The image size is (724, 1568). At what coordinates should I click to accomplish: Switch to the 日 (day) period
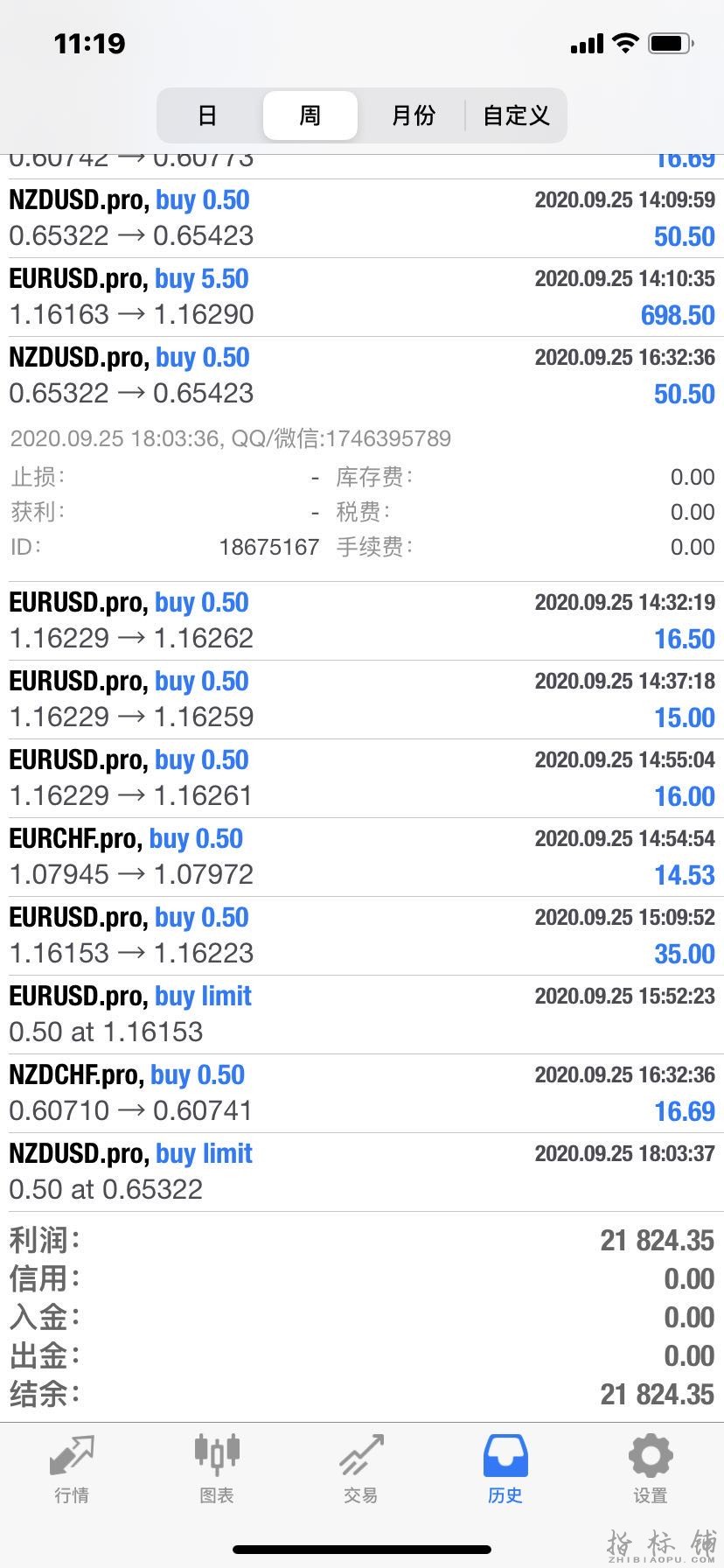(207, 115)
